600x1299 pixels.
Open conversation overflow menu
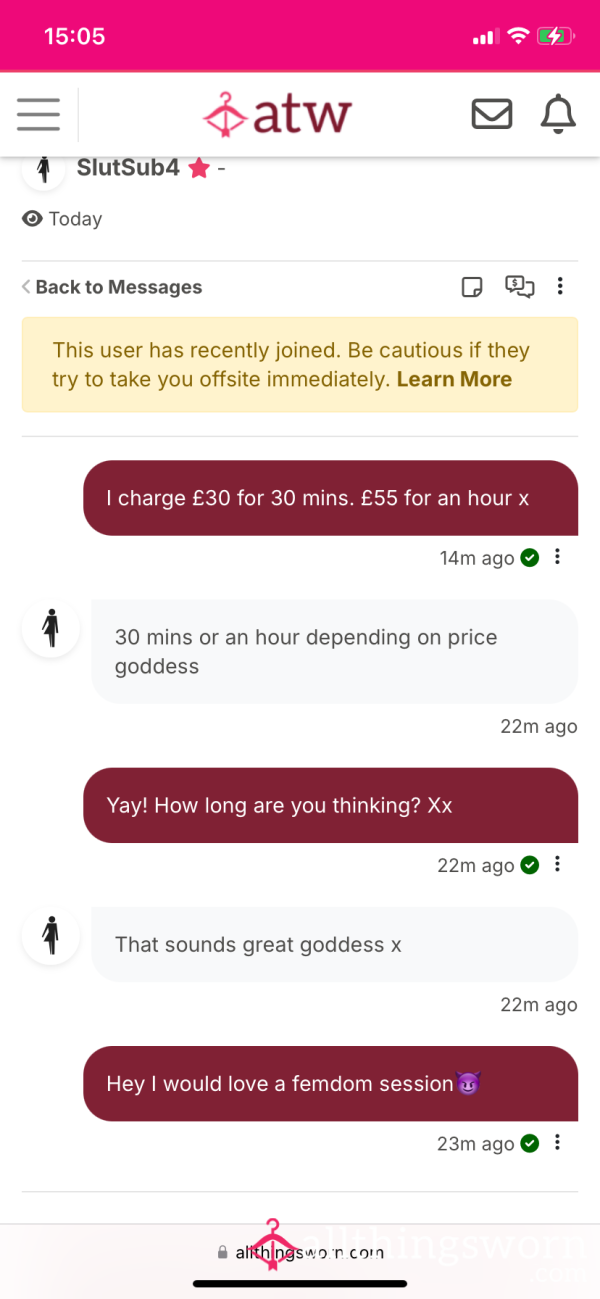(x=560, y=287)
